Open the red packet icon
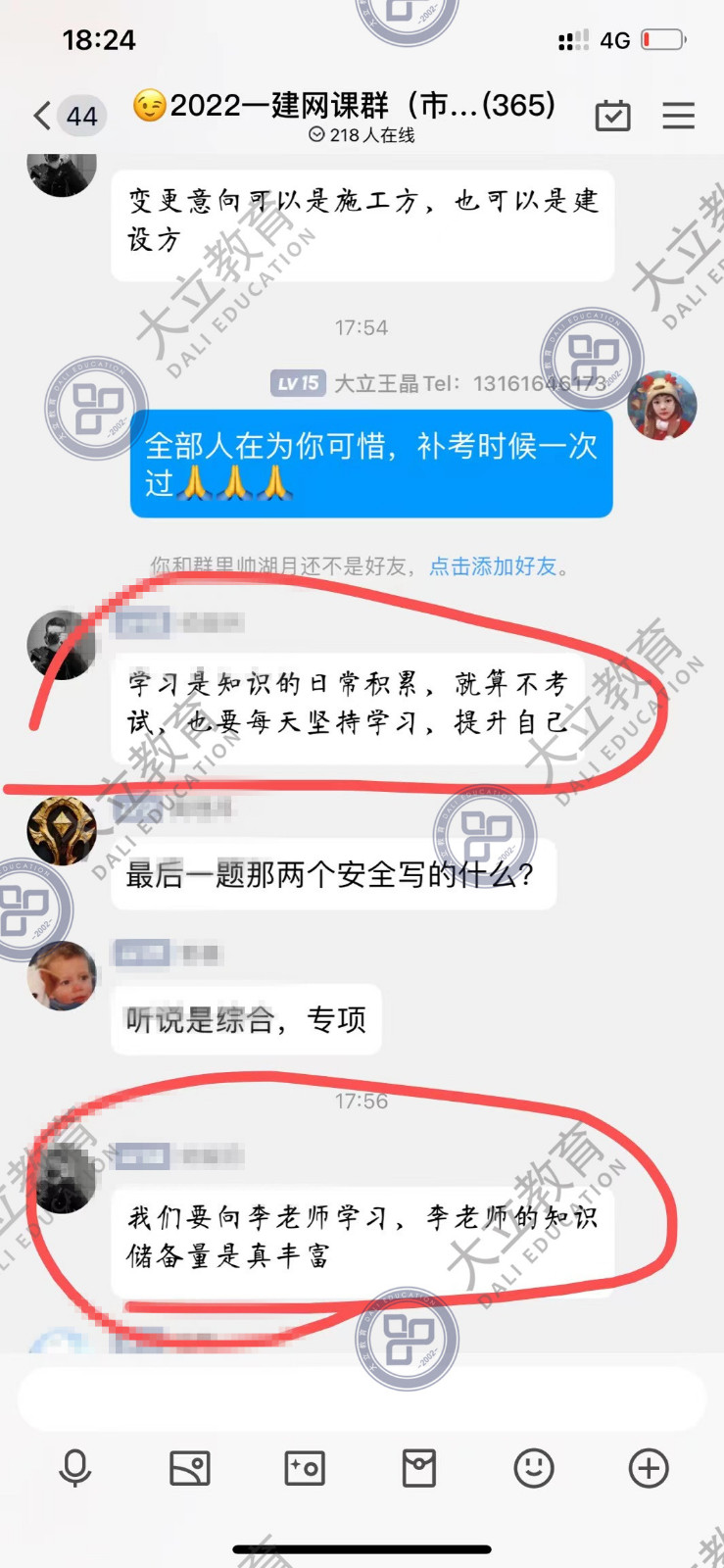The height and width of the screenshot is (1568, 724). pyautogui.click(x=419, y=1468)
